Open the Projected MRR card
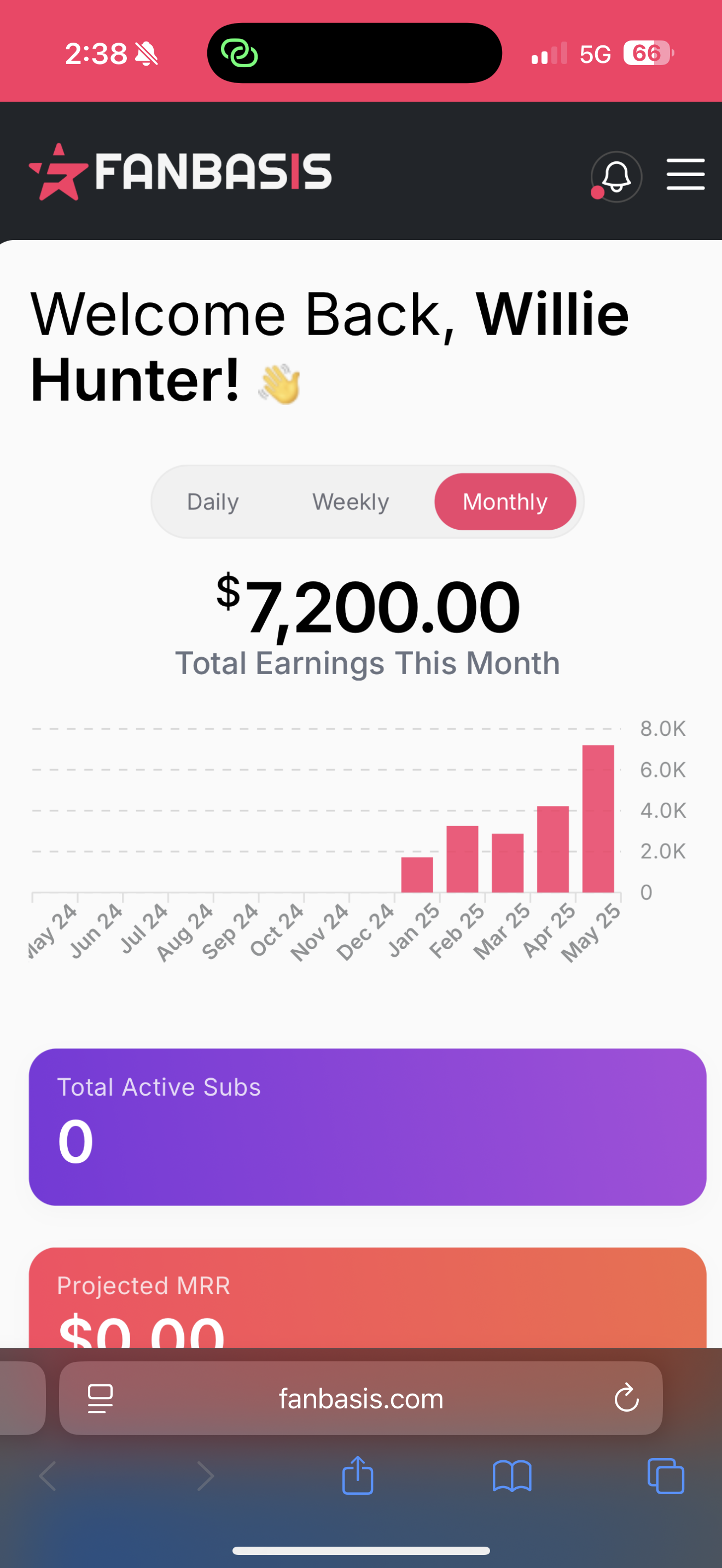The width and height of the screenshot is (722, 1568). pyautogui.click(x=367, y=1296)
